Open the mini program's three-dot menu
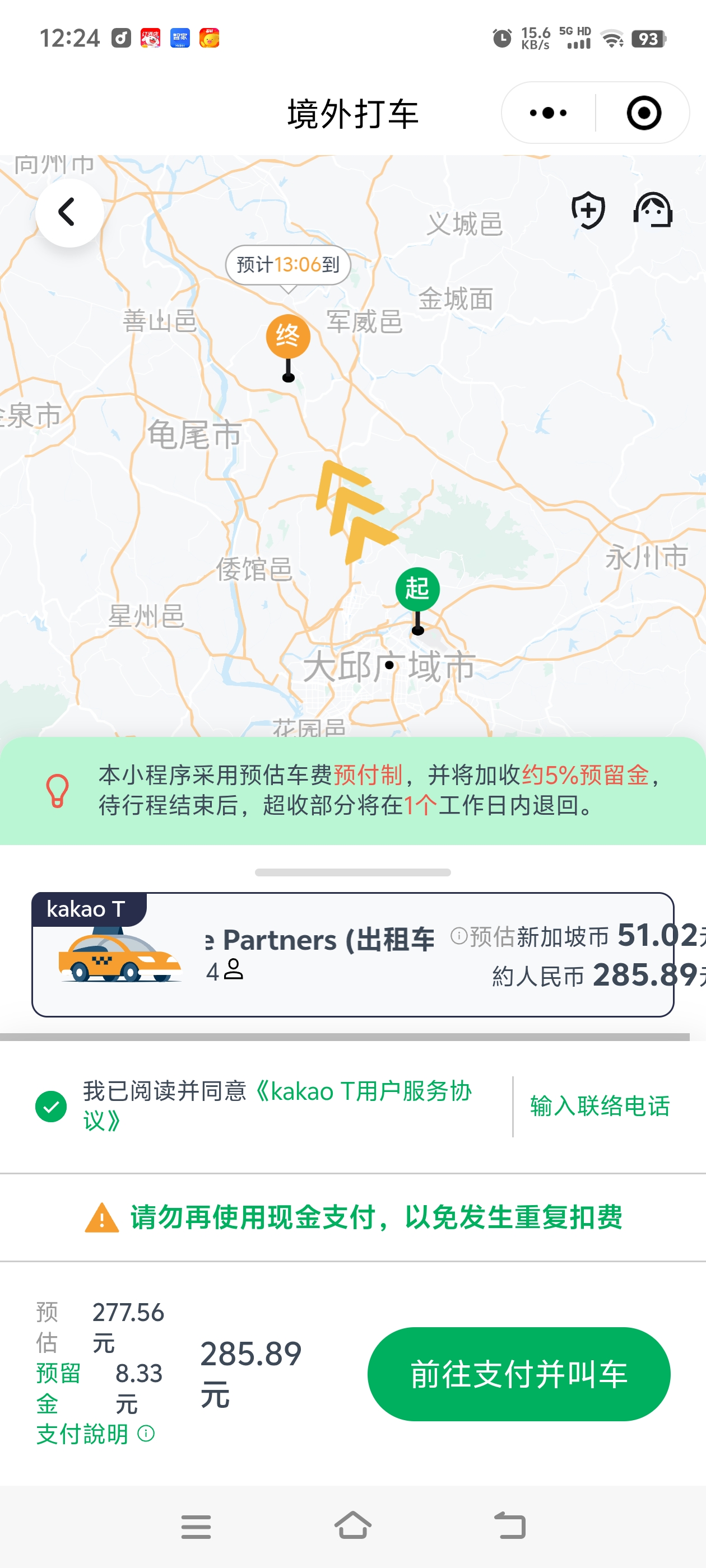 547,113
